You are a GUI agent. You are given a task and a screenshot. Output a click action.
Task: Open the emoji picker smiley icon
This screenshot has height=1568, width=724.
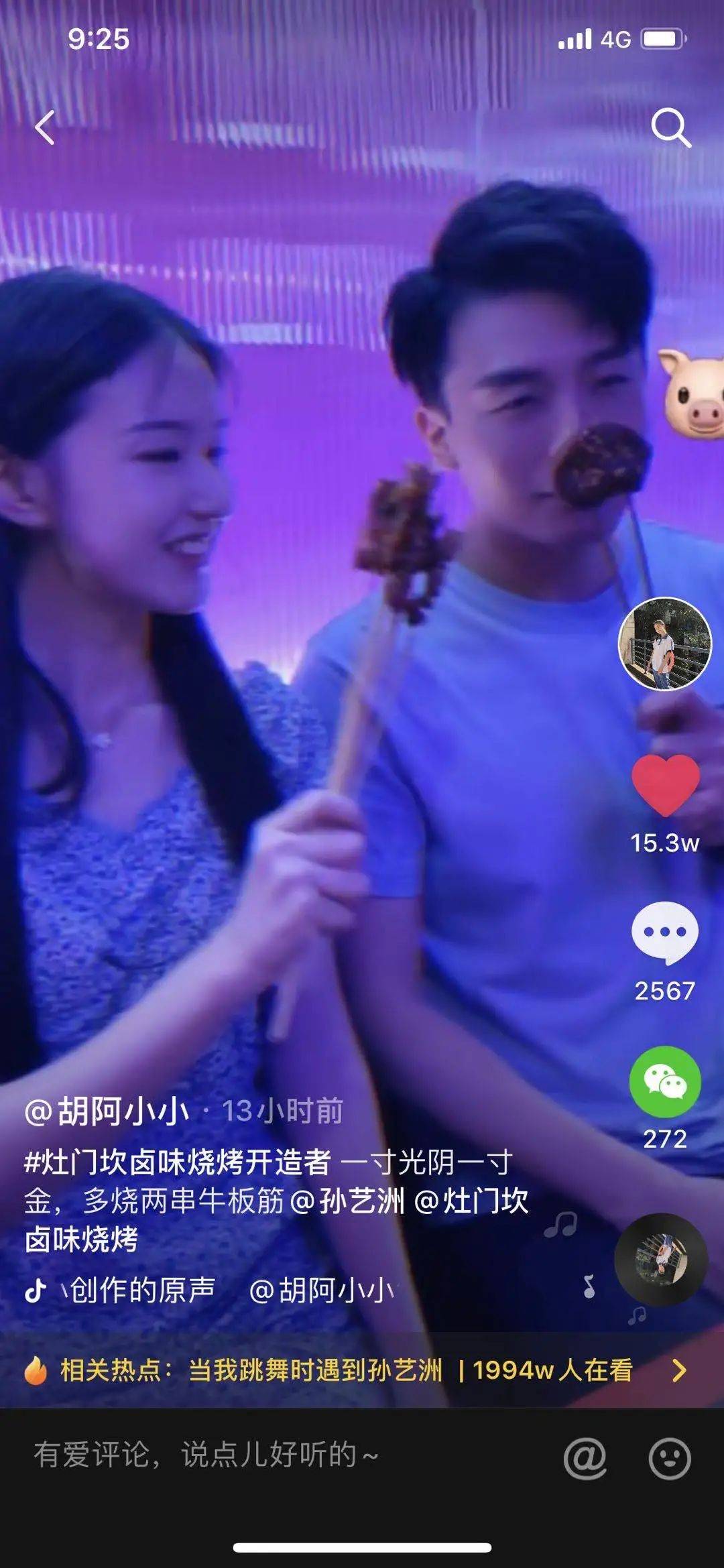[670, 1458]
